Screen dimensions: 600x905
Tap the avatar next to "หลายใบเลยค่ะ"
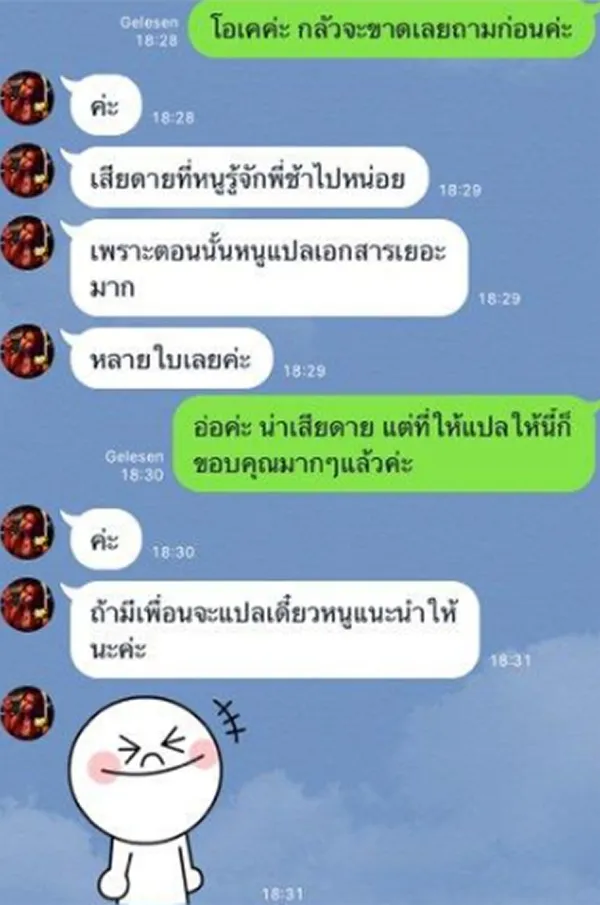click(27, 352)
